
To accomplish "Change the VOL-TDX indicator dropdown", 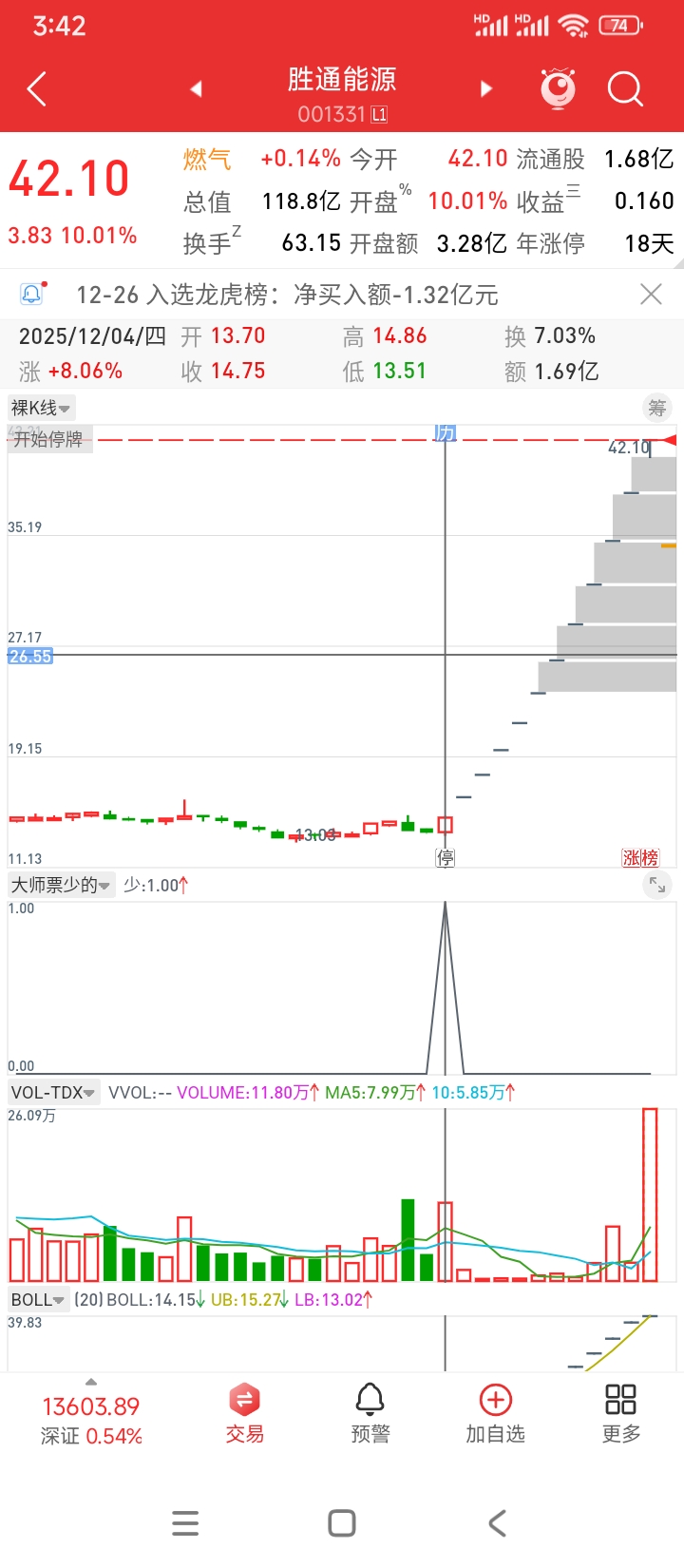I will 53,1093.
